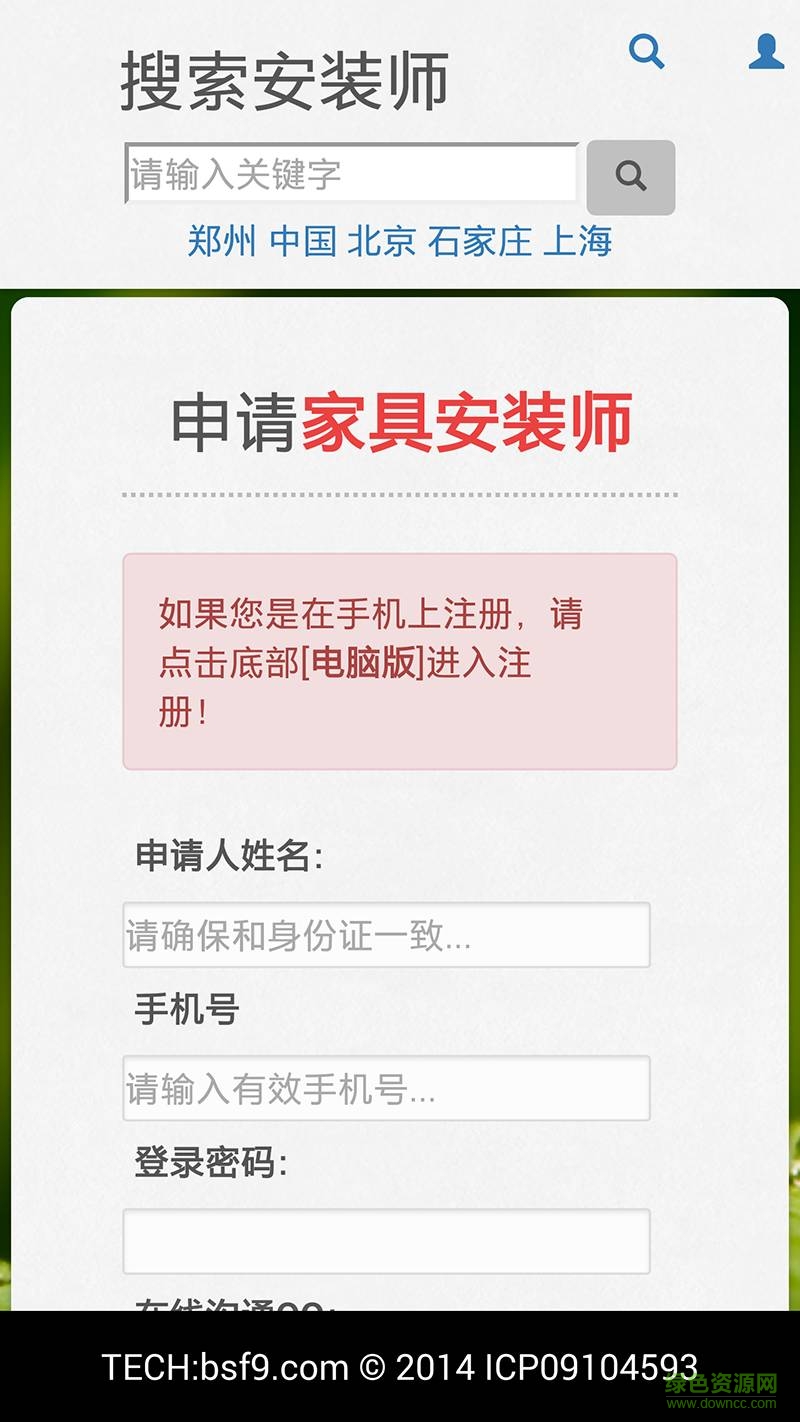Select the 中国 link
This screenshot has width=800, height=1422.
(x=302, y=241)
